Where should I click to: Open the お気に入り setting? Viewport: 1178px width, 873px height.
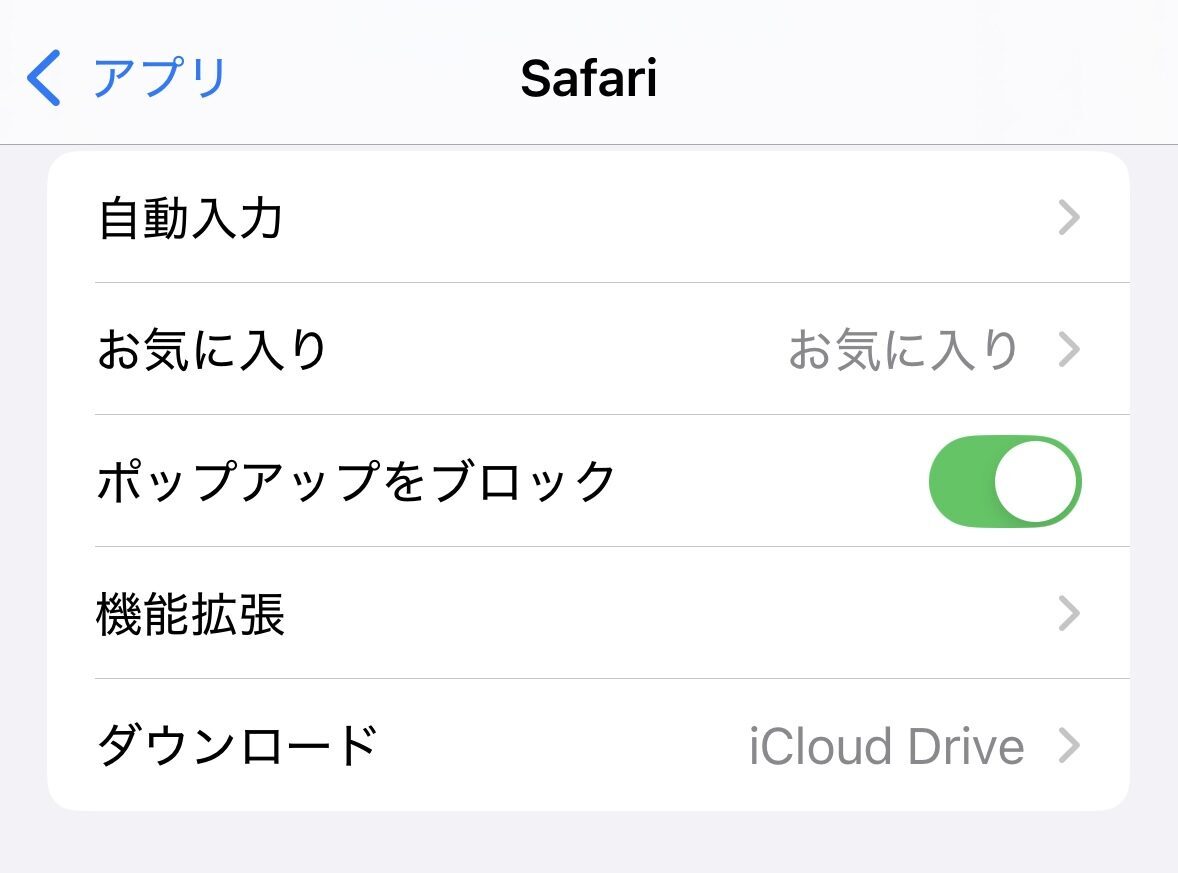[588, 350]
